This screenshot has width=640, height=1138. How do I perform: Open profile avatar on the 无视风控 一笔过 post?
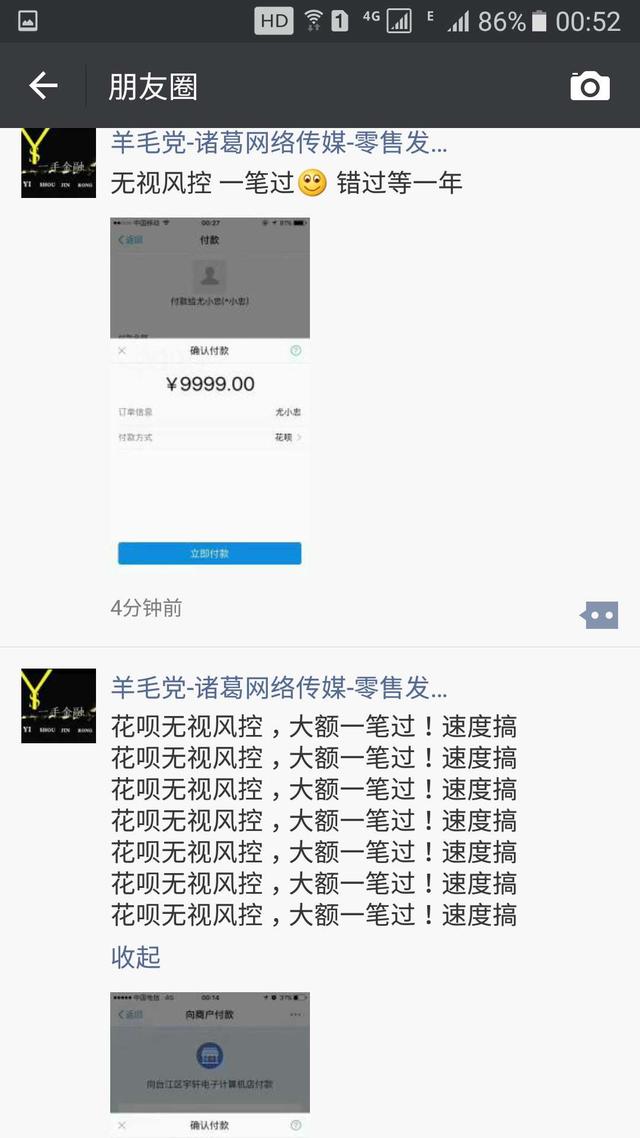point(58,162)
